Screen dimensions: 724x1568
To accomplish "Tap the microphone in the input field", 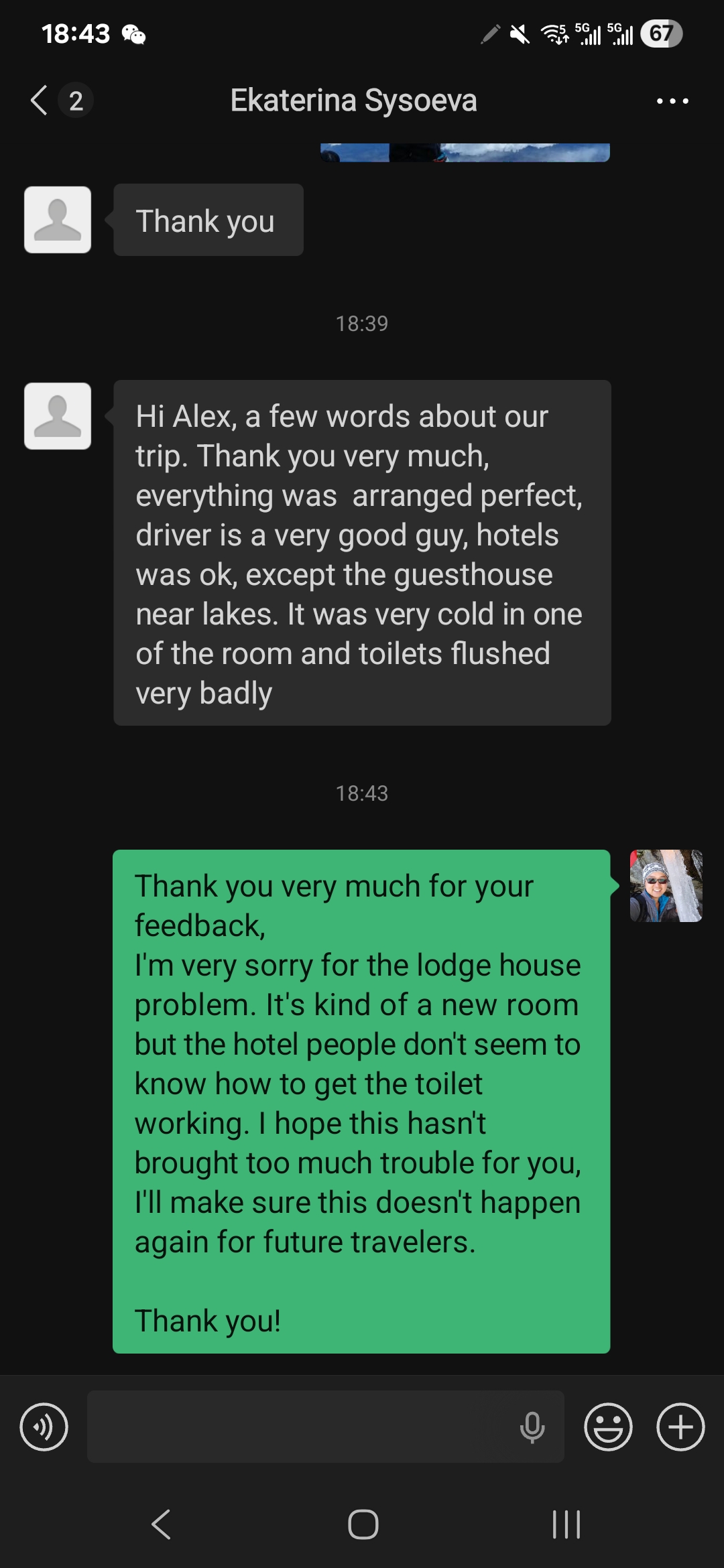I will 532,1427.
